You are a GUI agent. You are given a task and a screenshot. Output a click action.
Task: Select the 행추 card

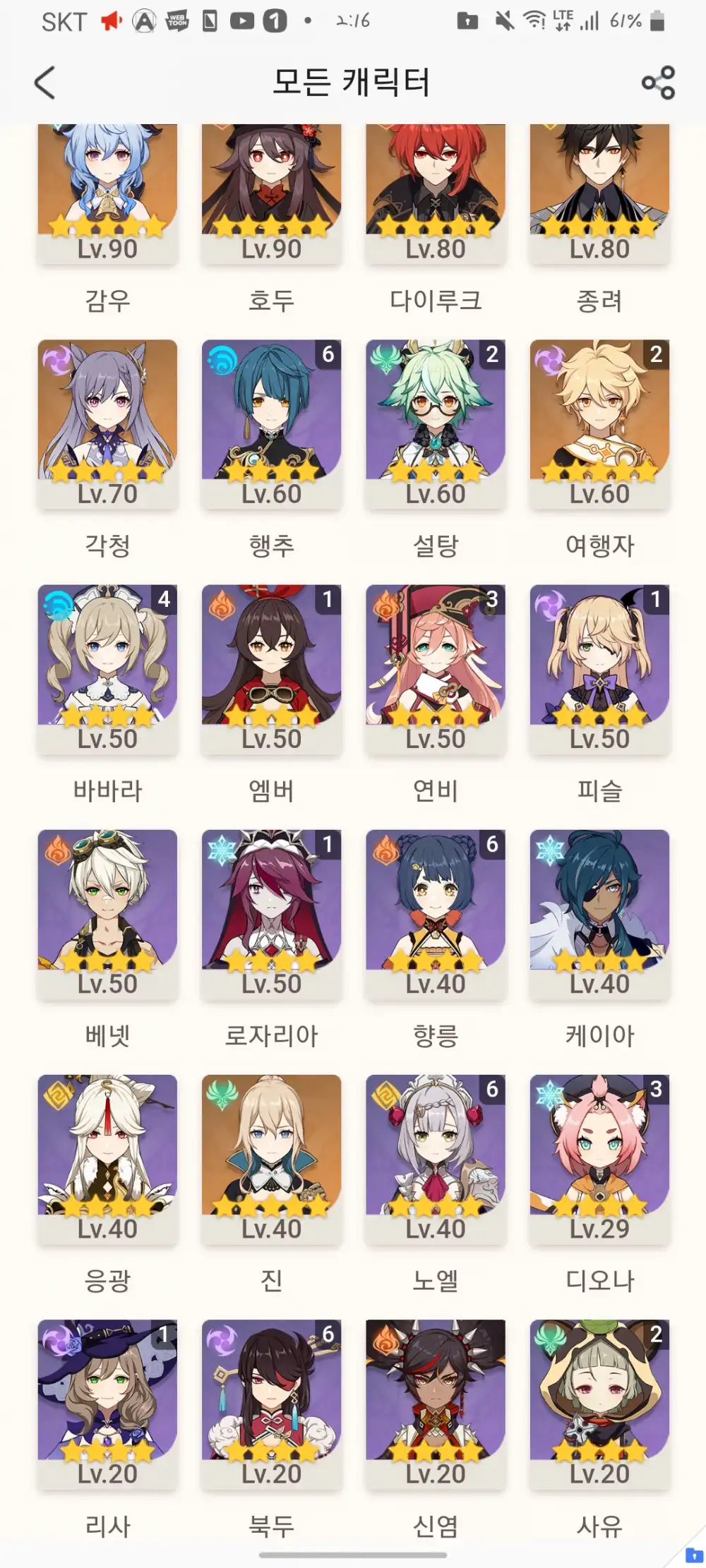pyautogui.click(x=271, y=423)
